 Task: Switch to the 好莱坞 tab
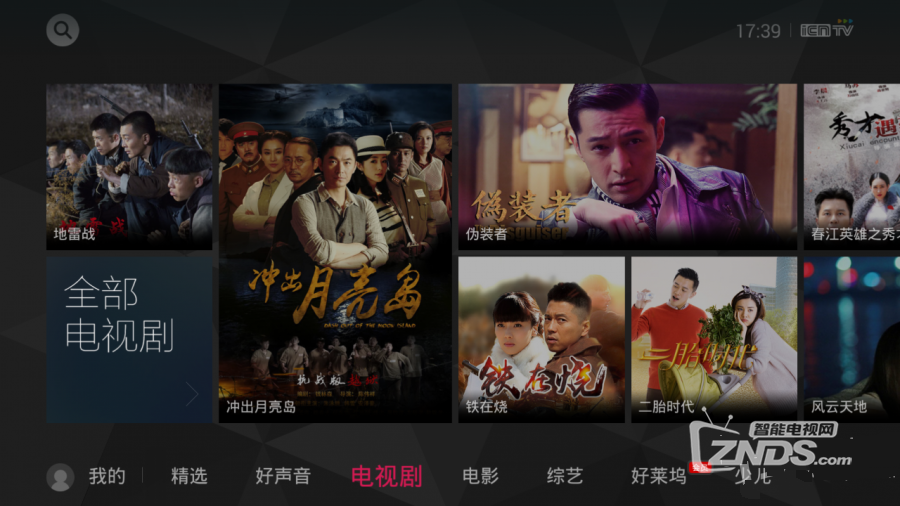tap(658, 476)
